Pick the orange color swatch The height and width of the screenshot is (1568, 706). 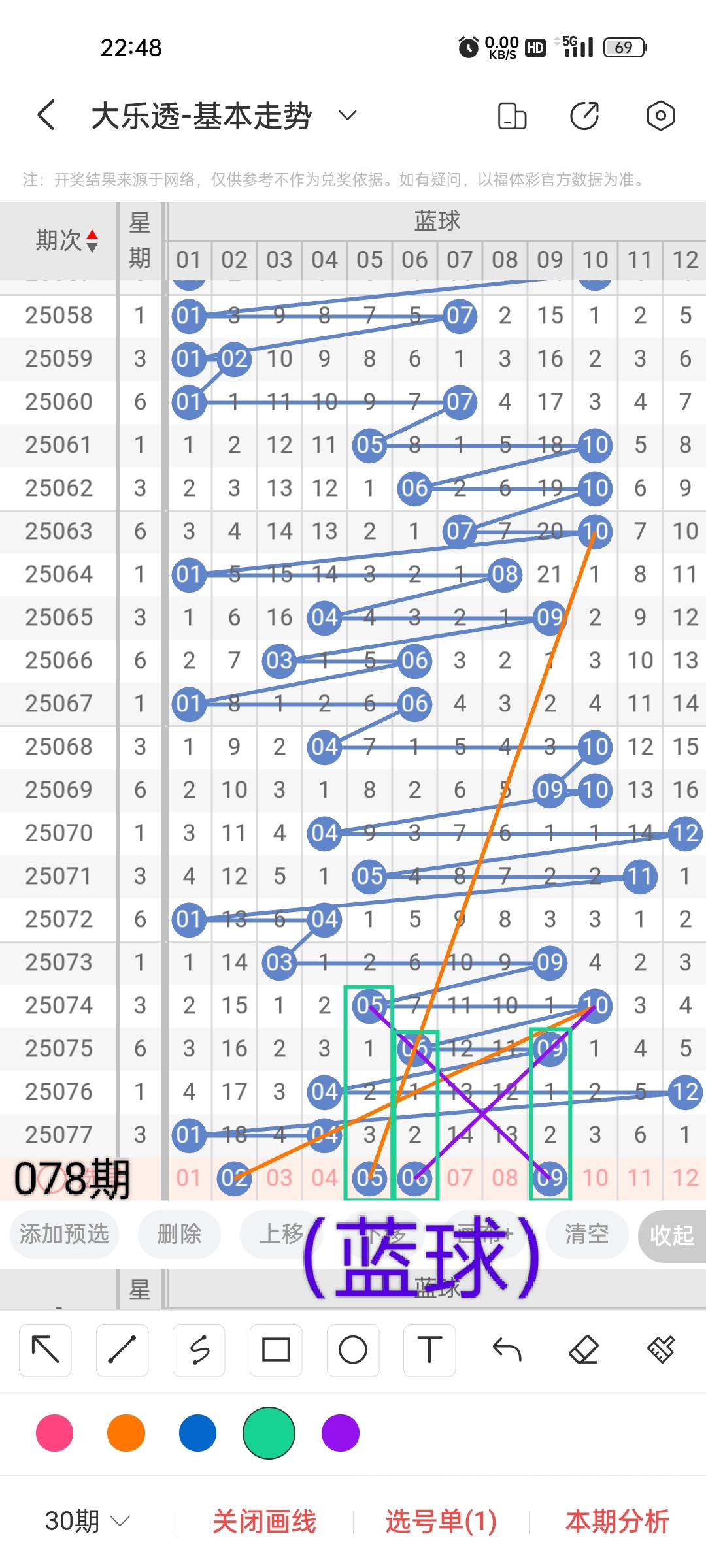[126, 1433]
